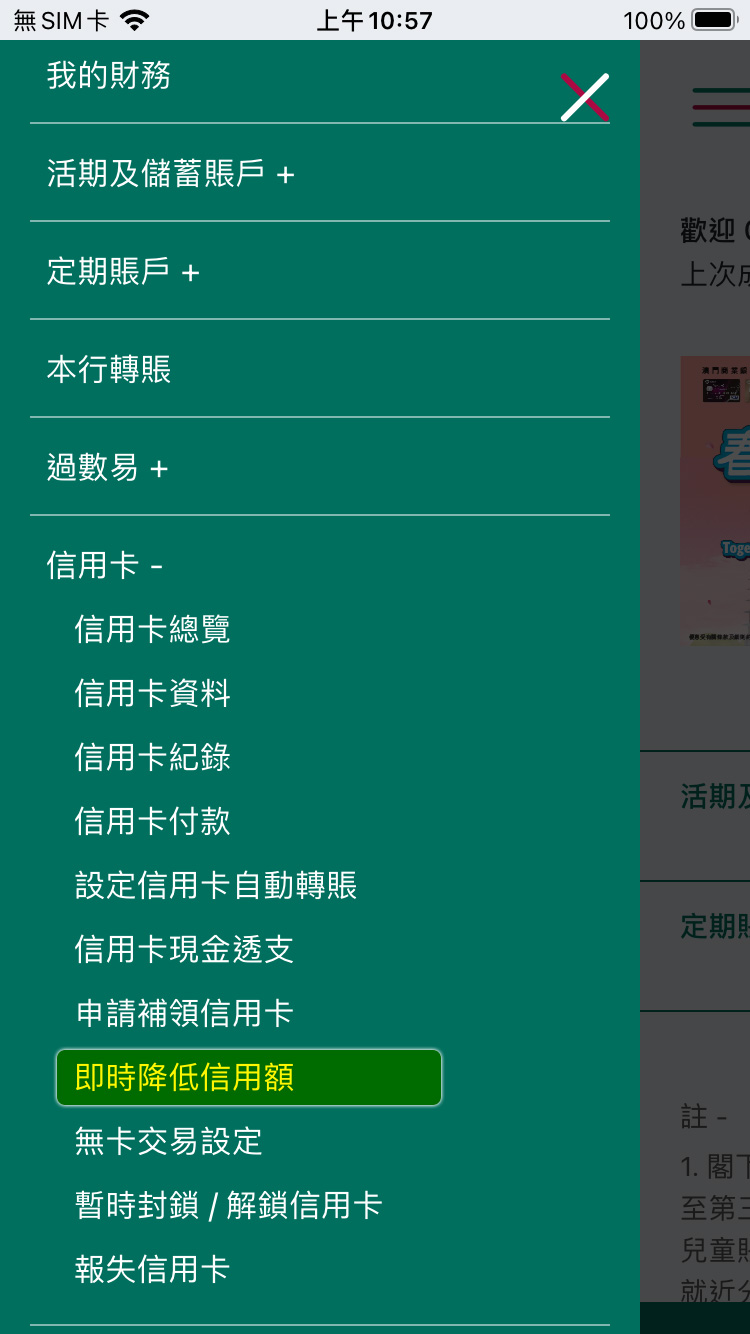Image resolution: width=750 pixels, height=1334 pixels.
Task: Close the side menu with X
Action: (x=585, y=98)
